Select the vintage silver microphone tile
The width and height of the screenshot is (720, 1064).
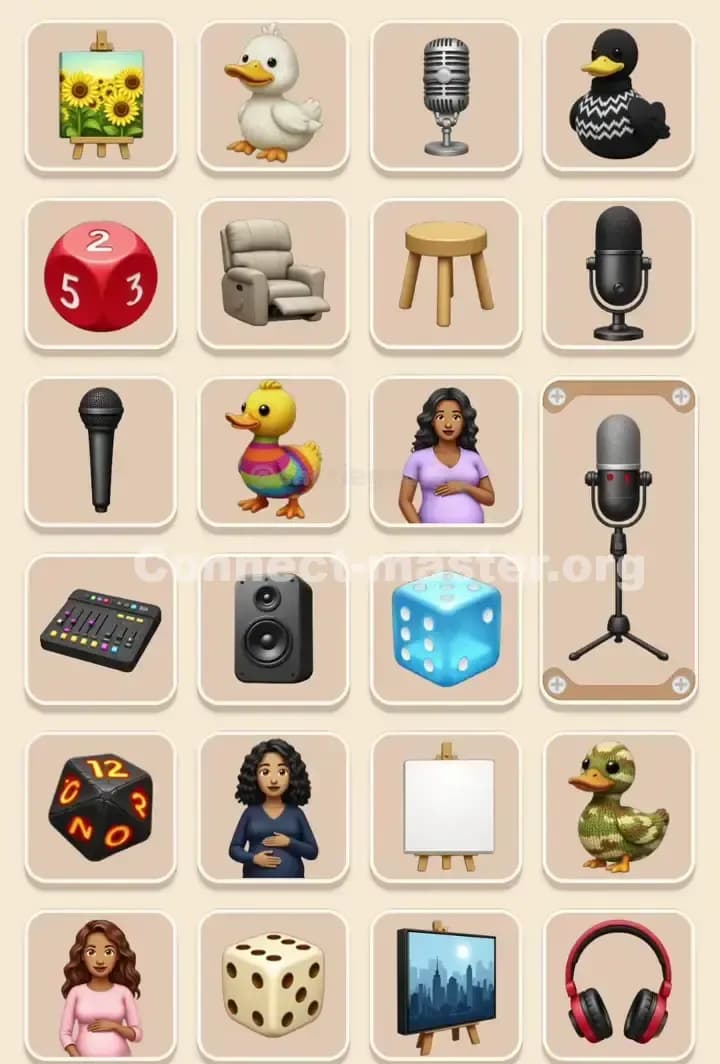(x=446, y=95)
